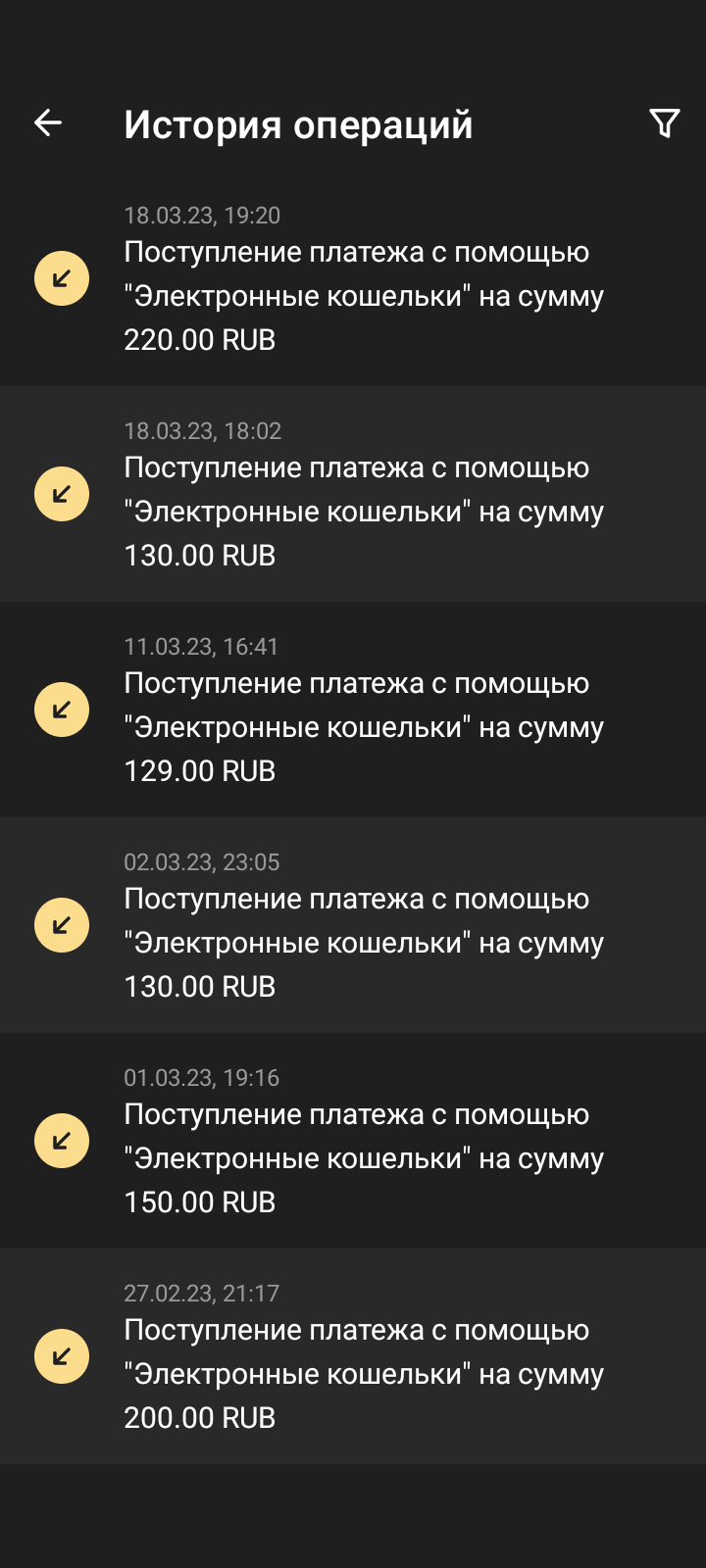Click the incoming payment icon dated 27.02.23
706x1568 pixels.
[62, 1355]
